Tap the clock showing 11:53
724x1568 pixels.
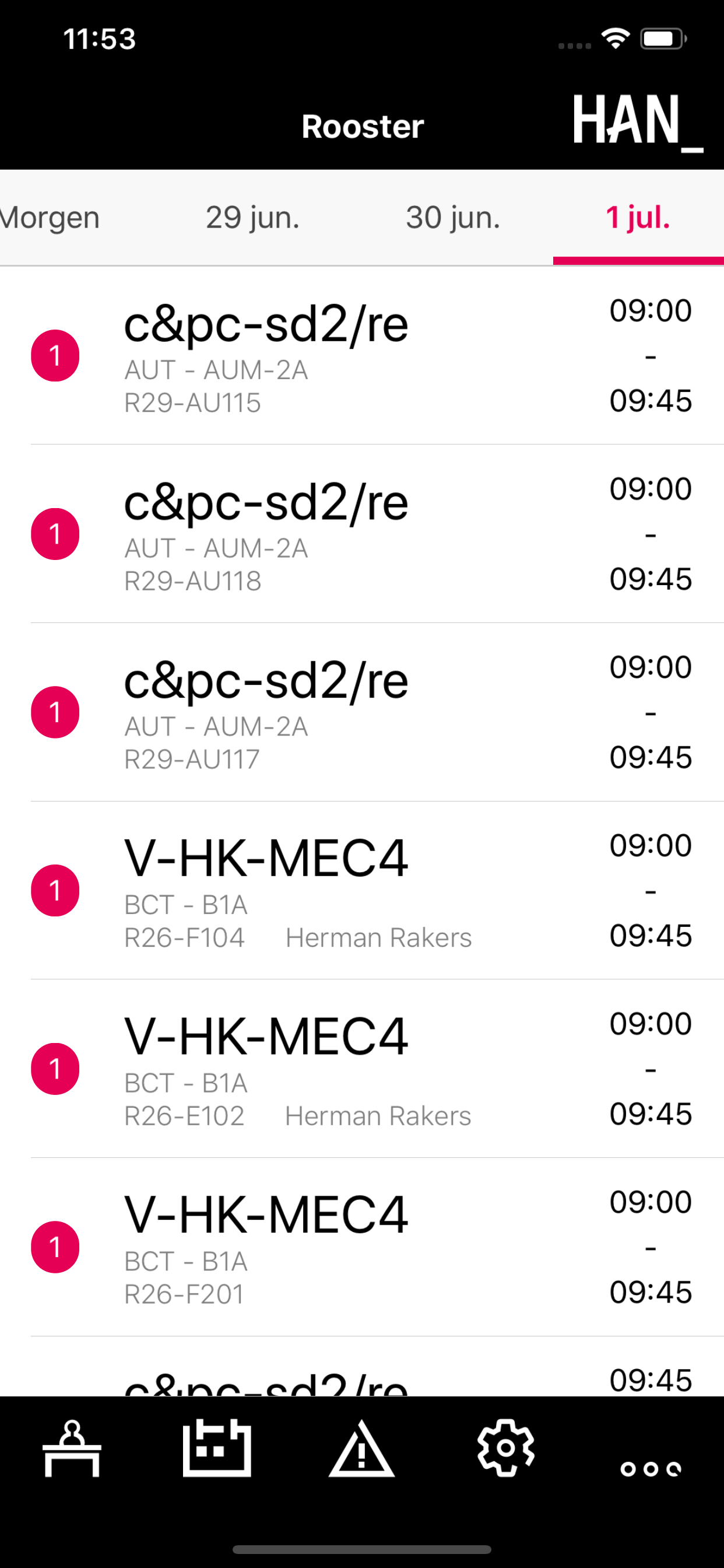coord(100,39)
